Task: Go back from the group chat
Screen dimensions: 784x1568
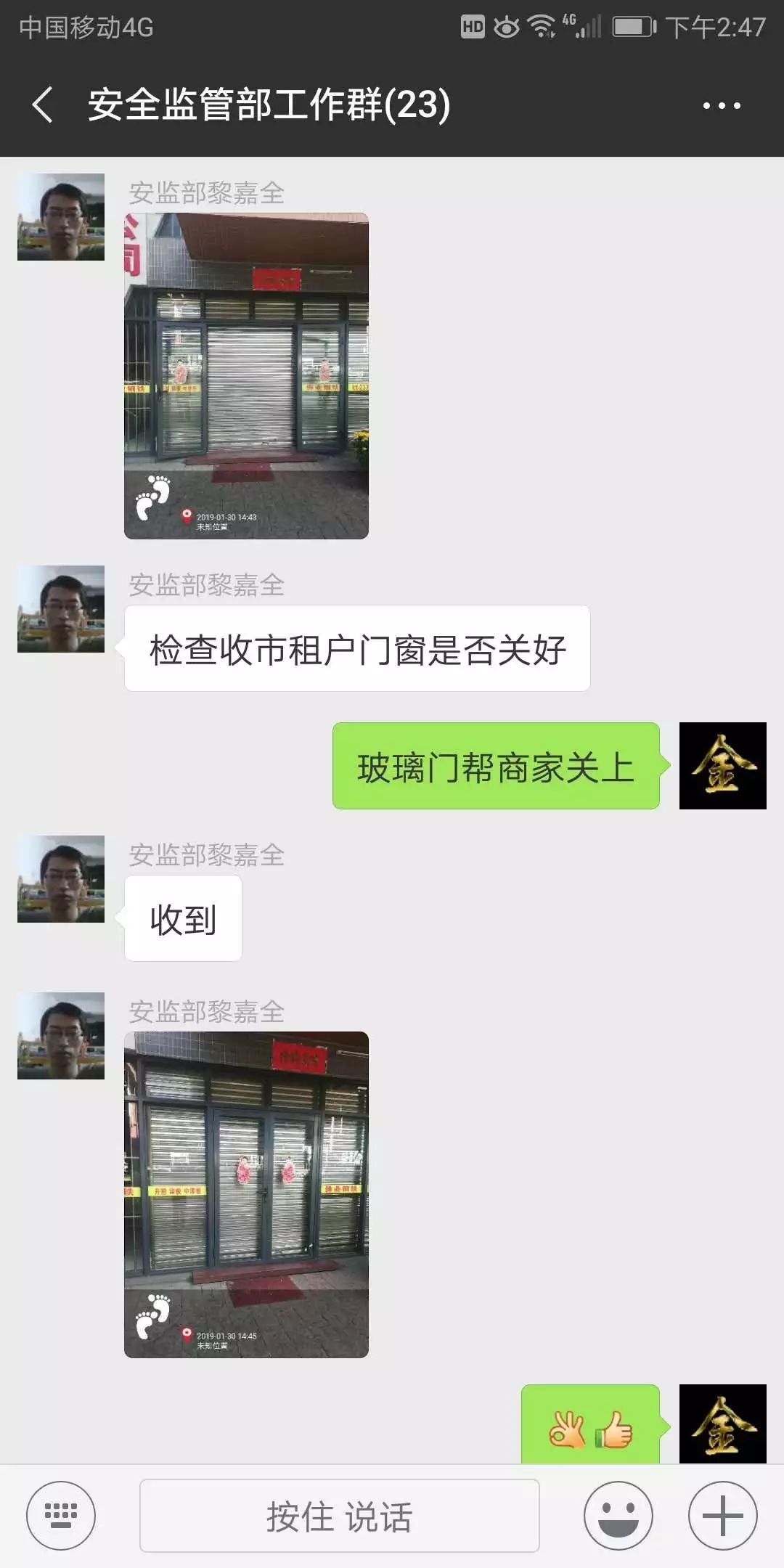Action: click(x=43, y=105)
